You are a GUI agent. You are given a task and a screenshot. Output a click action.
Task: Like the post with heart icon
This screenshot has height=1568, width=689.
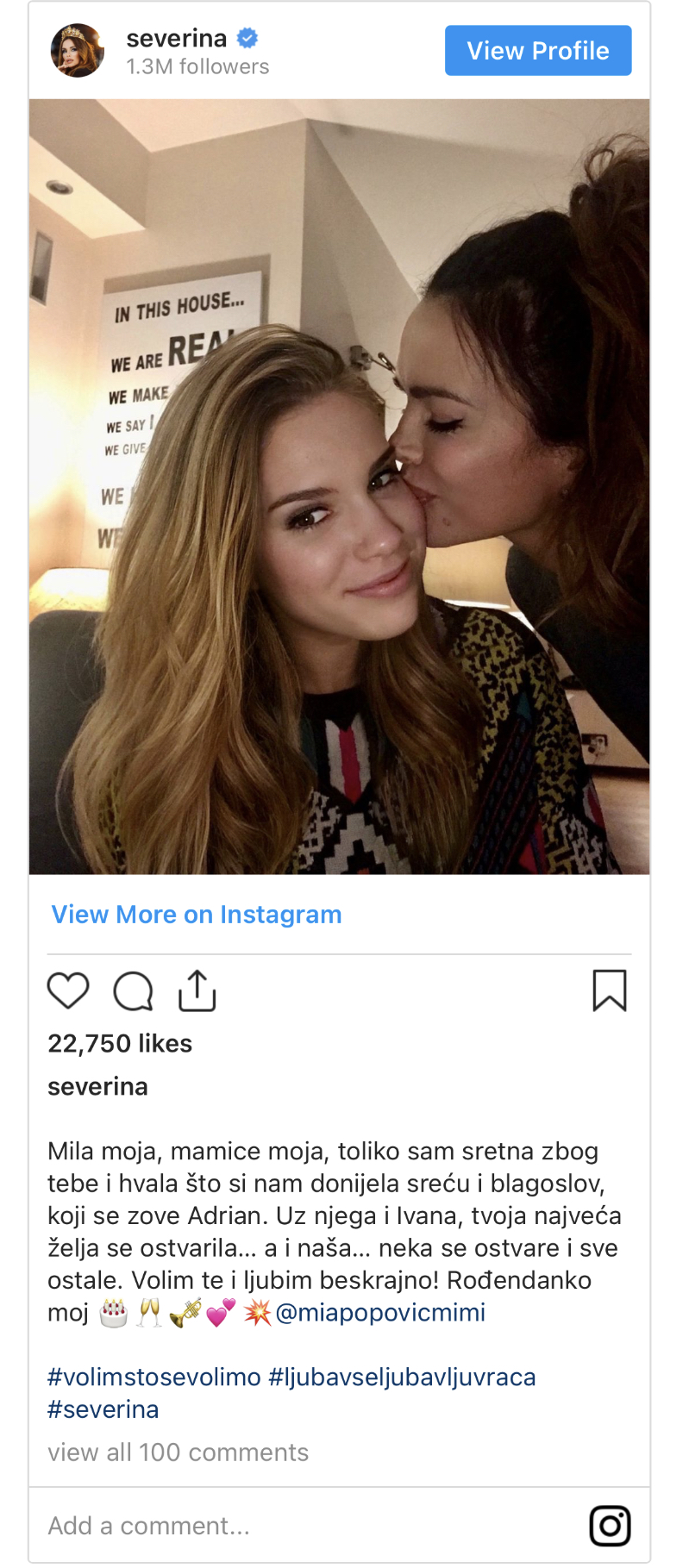[x=68, y=990]
